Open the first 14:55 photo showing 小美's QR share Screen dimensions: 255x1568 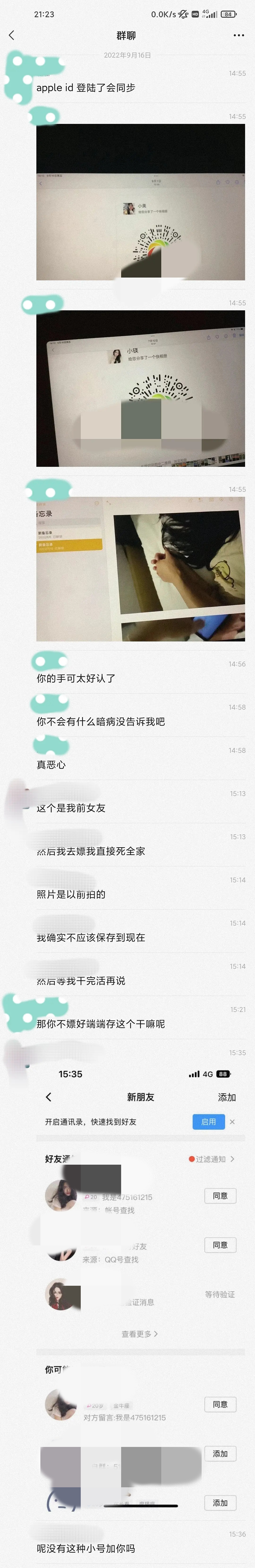tap(140, 202)
